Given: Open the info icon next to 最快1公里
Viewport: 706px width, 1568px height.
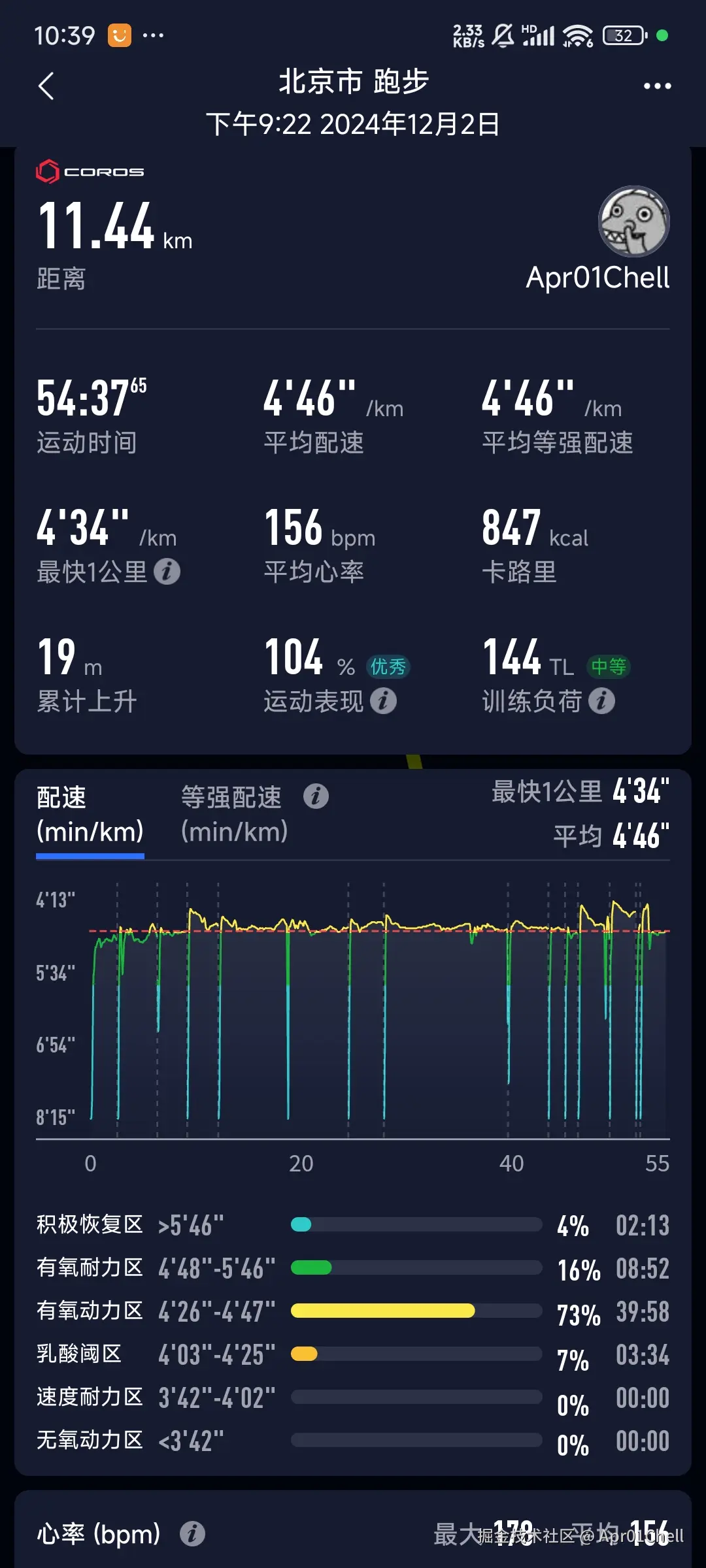Looking at the screenshot, I should (169, 570).
